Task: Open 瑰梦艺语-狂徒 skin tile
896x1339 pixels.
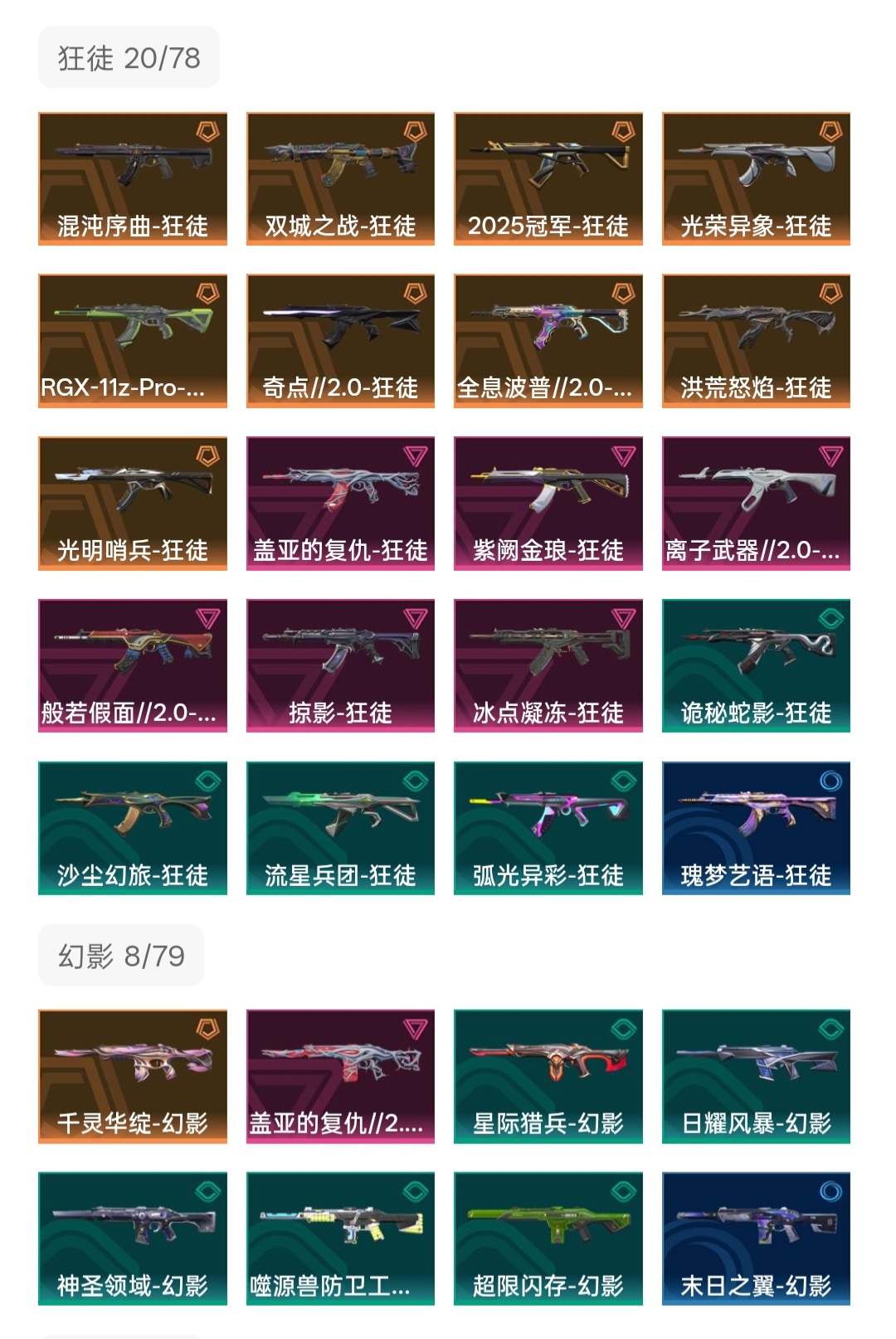Action: click(x=756, y=828)
